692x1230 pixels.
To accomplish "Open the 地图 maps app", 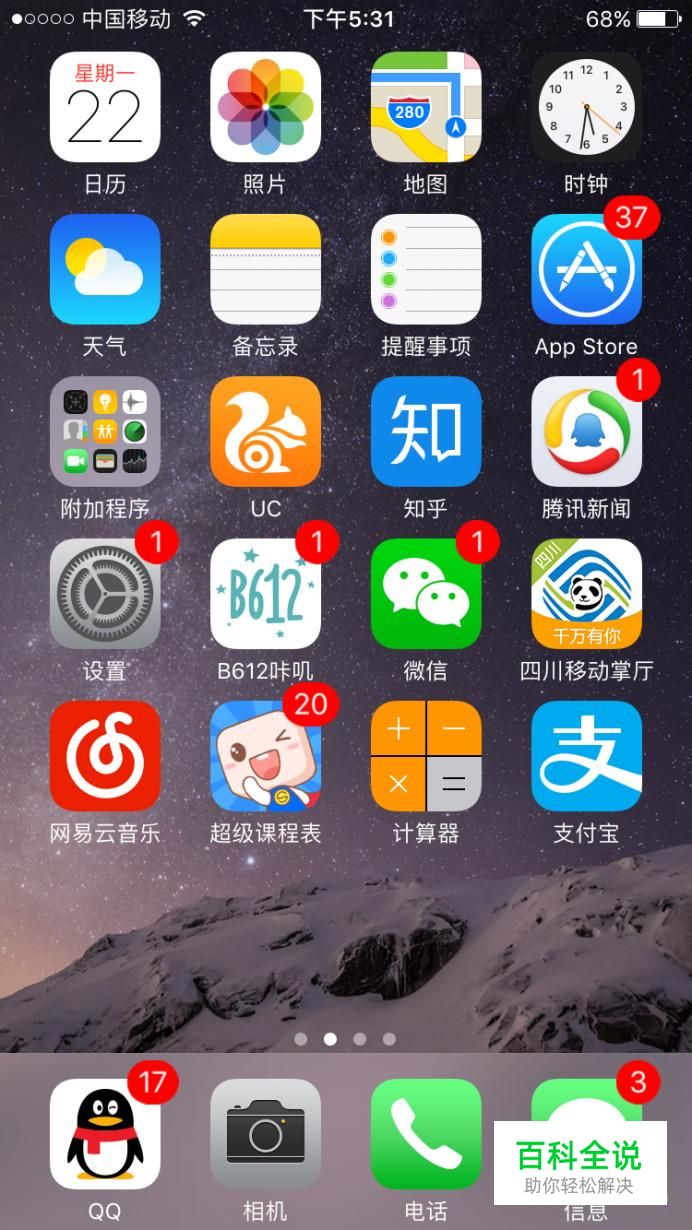I will pos(426,107).
